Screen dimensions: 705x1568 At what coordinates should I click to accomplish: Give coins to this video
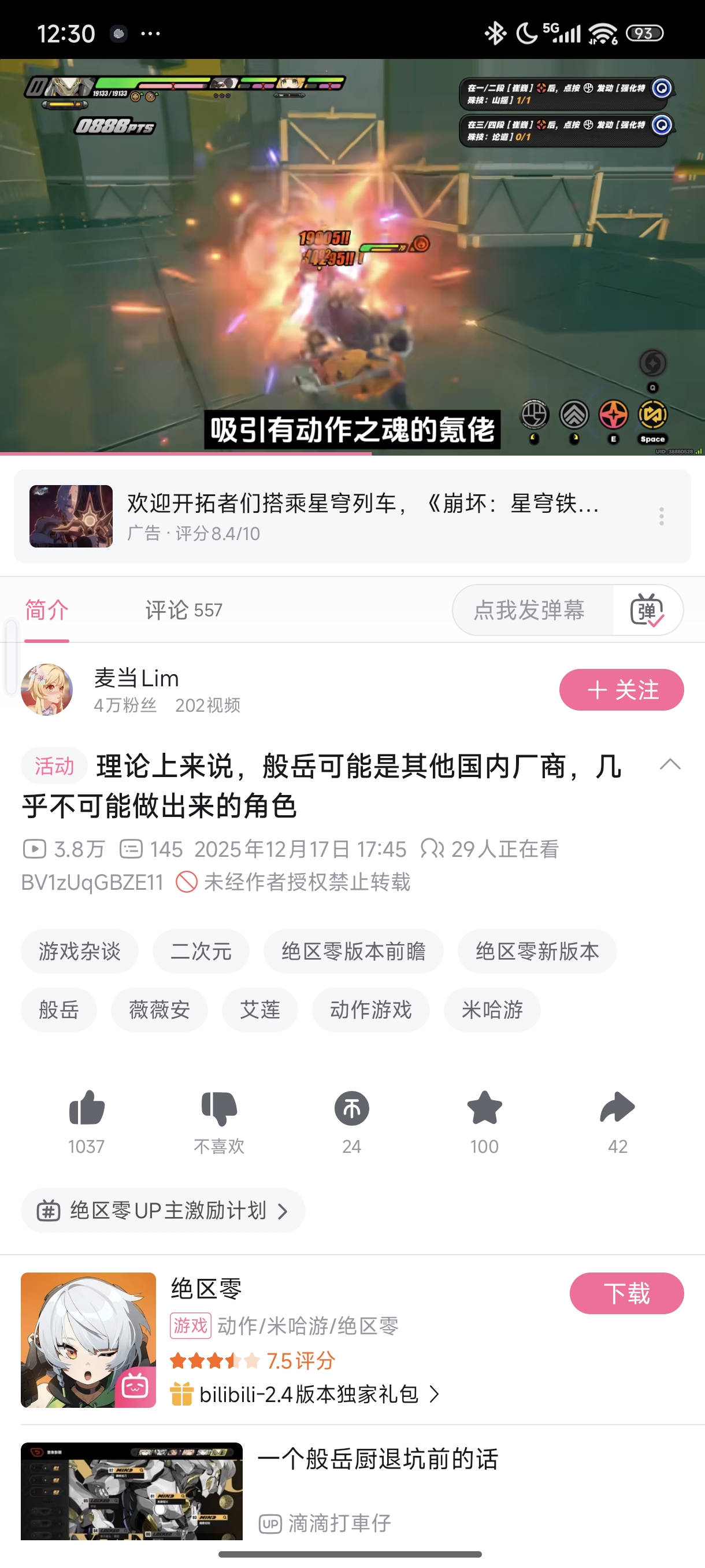click(x=351, y=1109)
